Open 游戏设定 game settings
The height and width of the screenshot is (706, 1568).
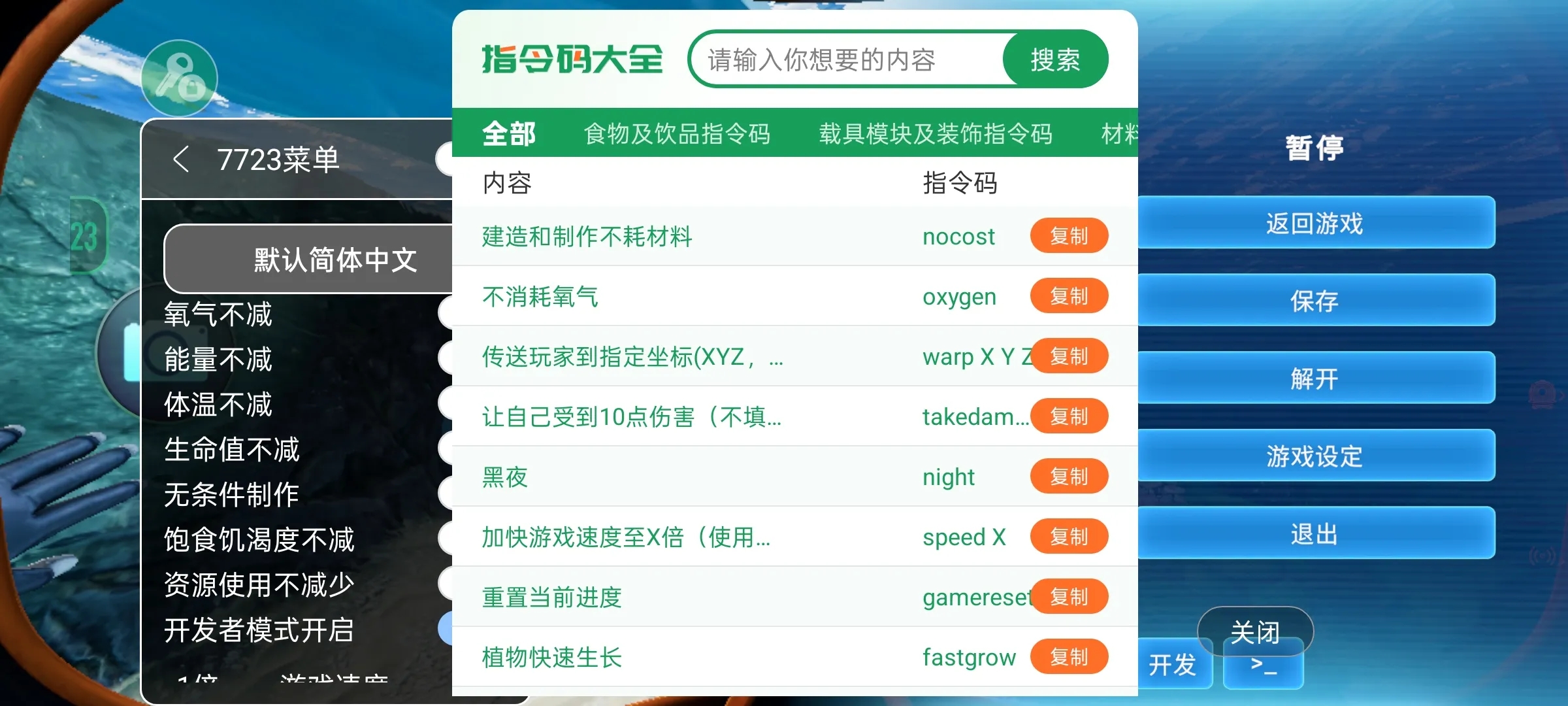click(x=1315, y=456)
